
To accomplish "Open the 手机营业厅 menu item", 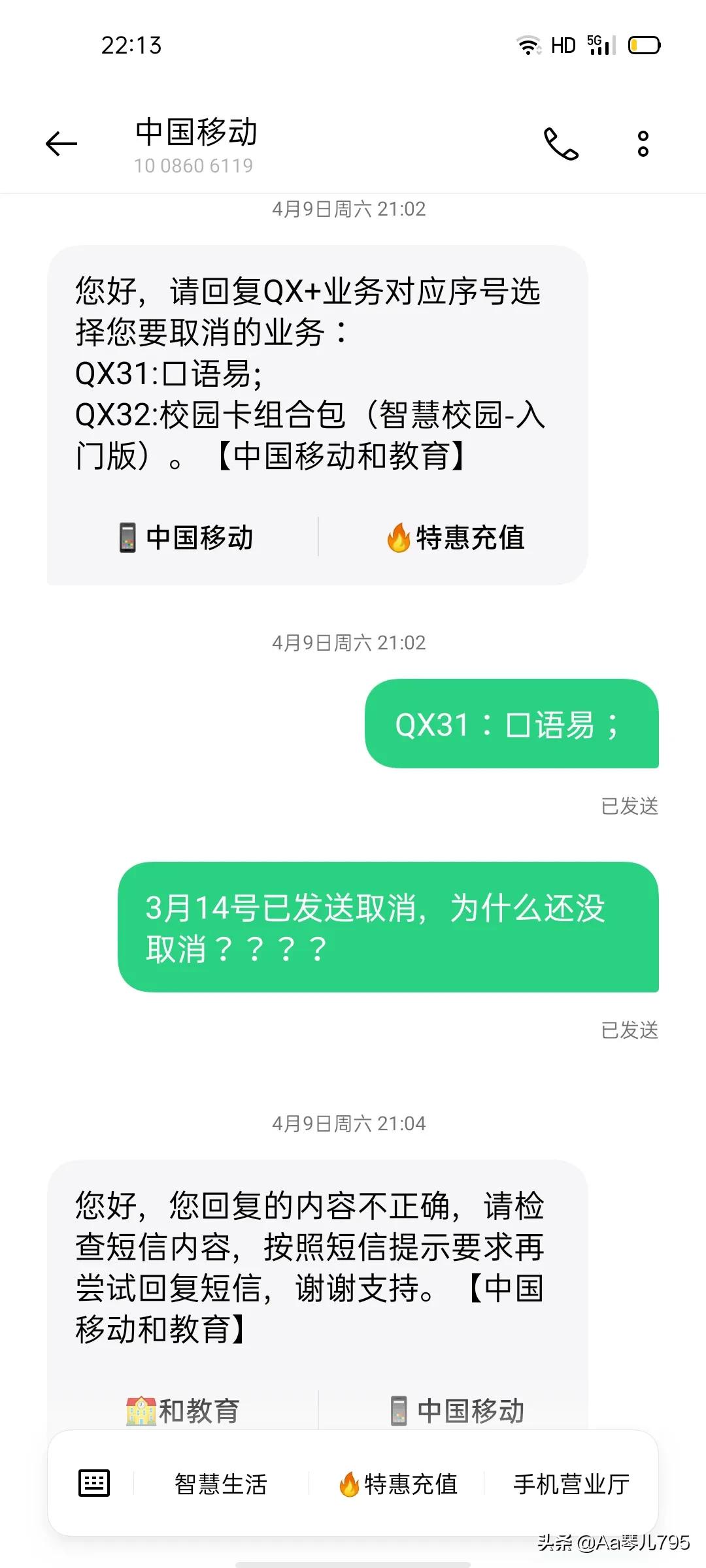I will tap(571, 1484).
